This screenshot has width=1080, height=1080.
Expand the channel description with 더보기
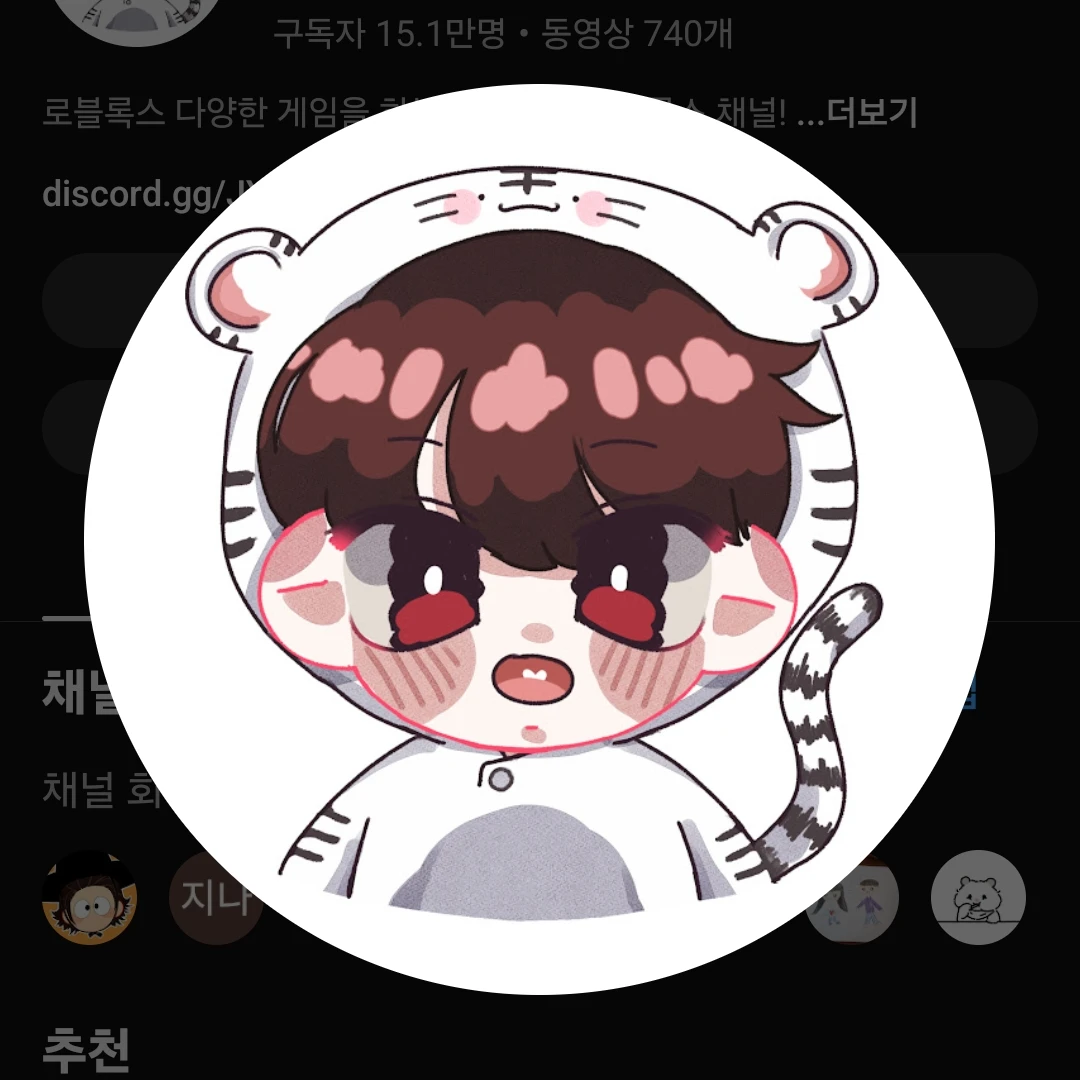tap(872, 114)
